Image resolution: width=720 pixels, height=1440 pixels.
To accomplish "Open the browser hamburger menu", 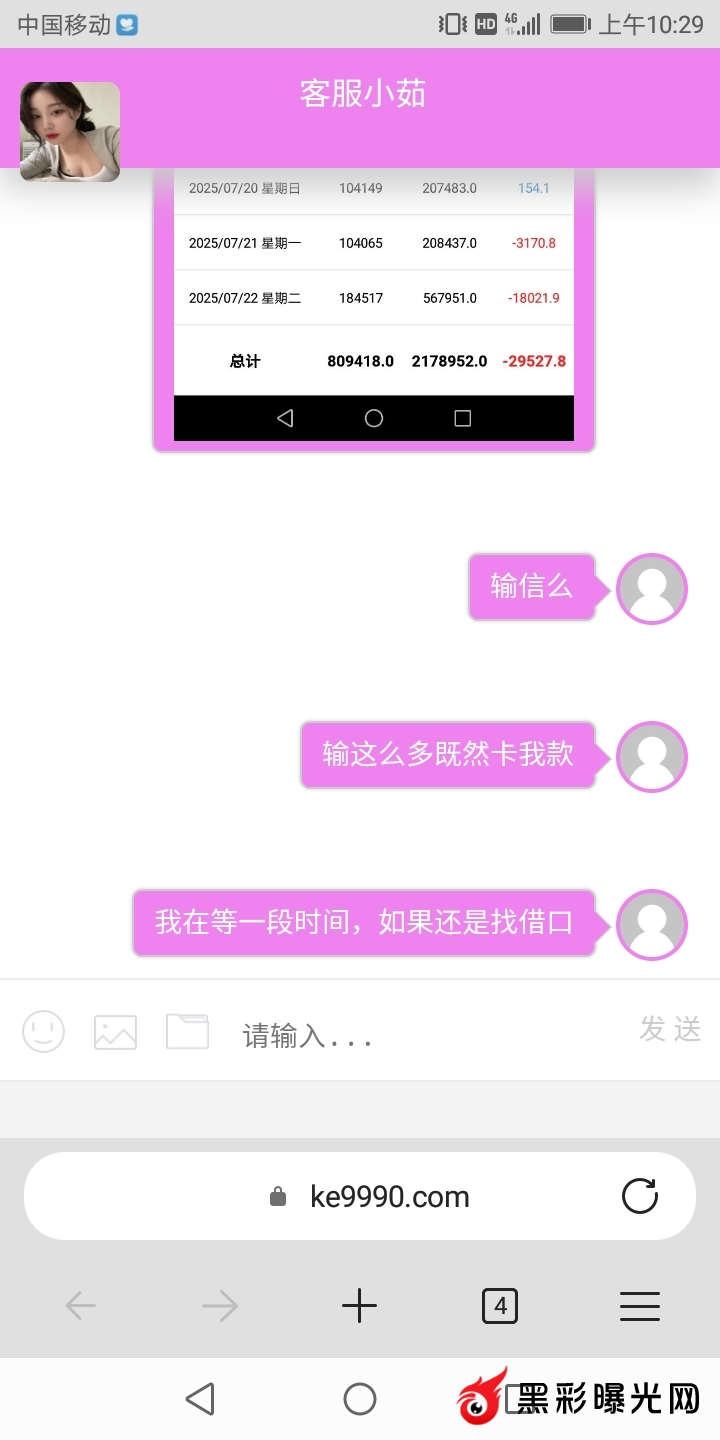I will coord(639,1305).
